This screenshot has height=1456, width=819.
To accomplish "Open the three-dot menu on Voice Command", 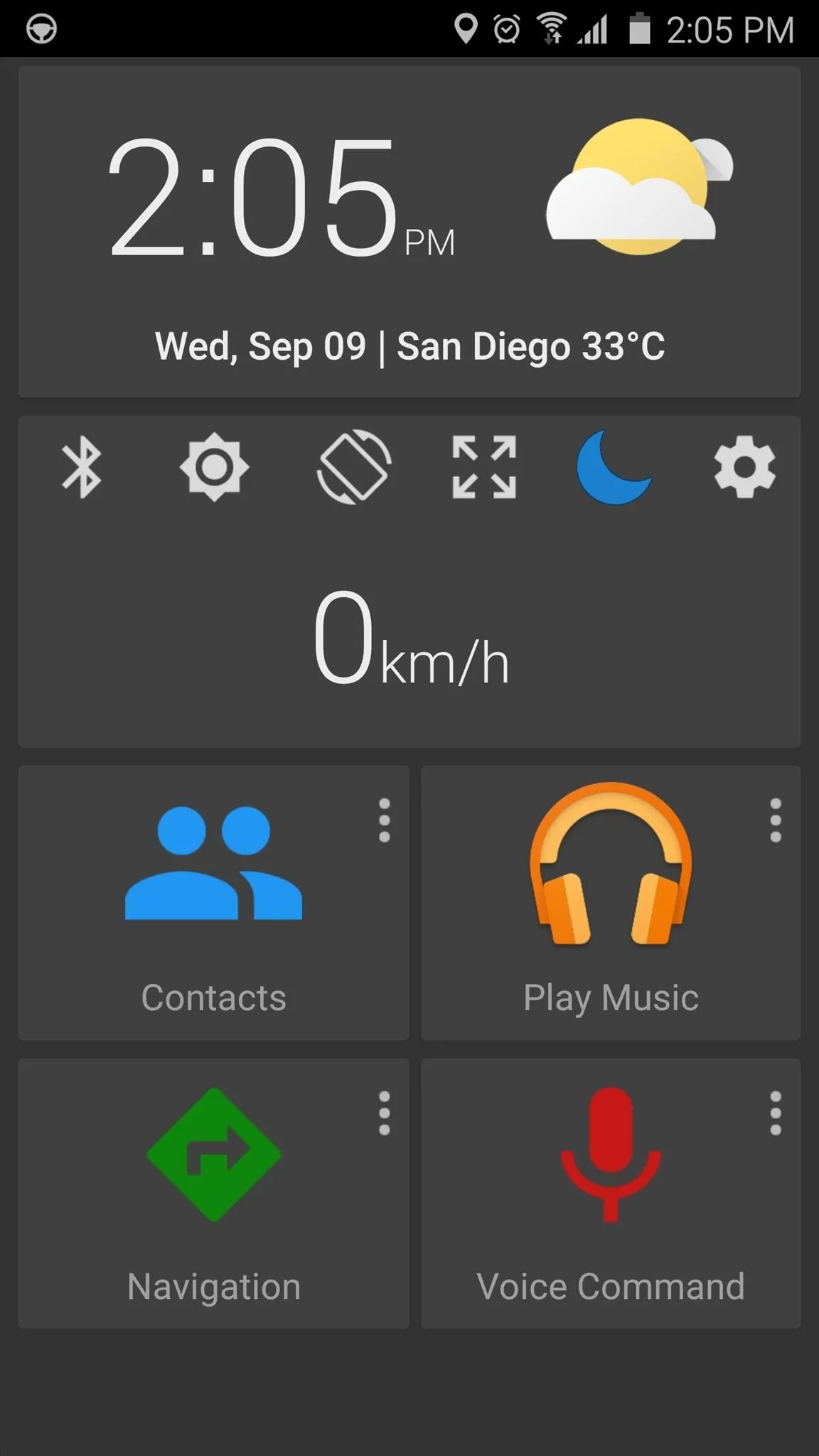I will point(776,1113).
